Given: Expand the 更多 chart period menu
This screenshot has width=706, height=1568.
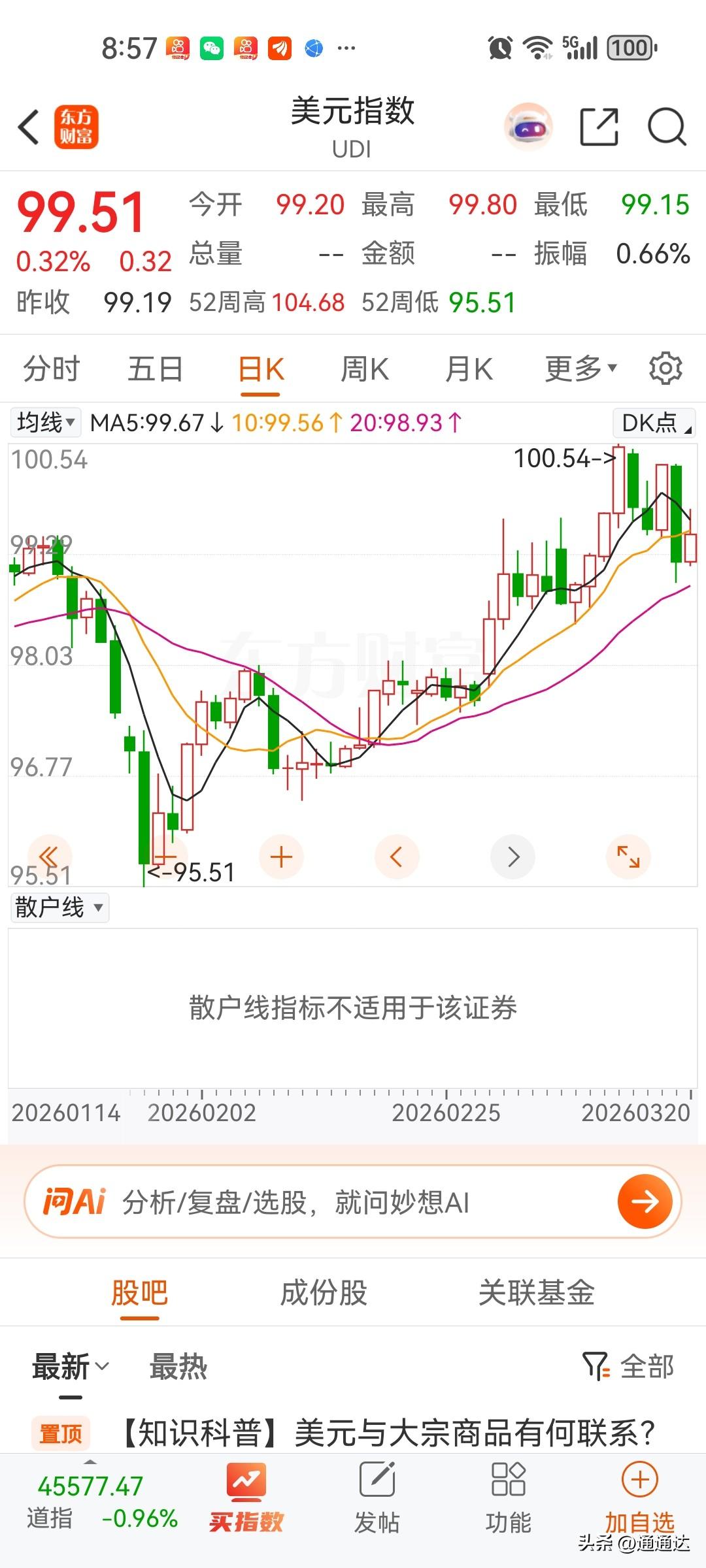Looking at the screenshot, I should coord(578,368).
